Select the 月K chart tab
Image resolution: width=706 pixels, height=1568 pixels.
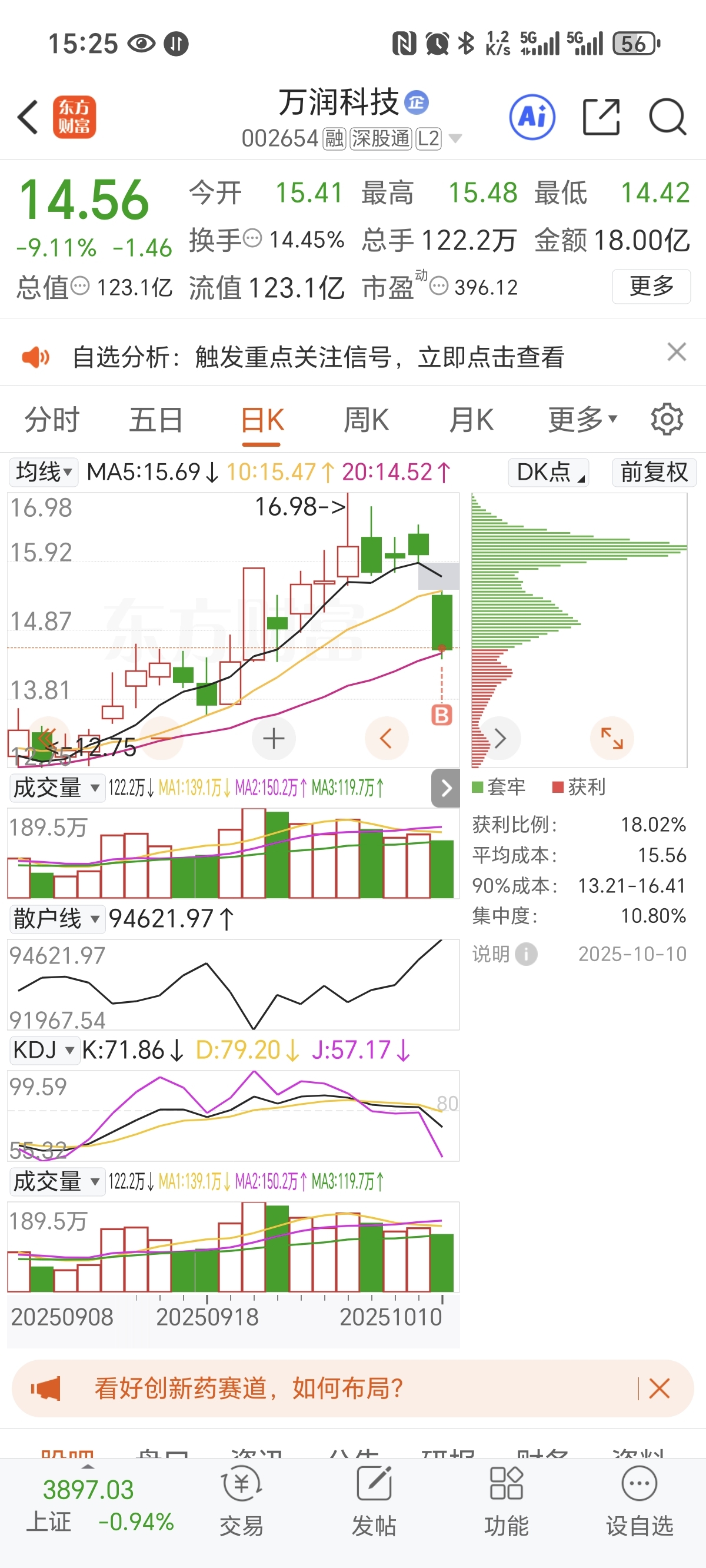click(x=471, y=420)
